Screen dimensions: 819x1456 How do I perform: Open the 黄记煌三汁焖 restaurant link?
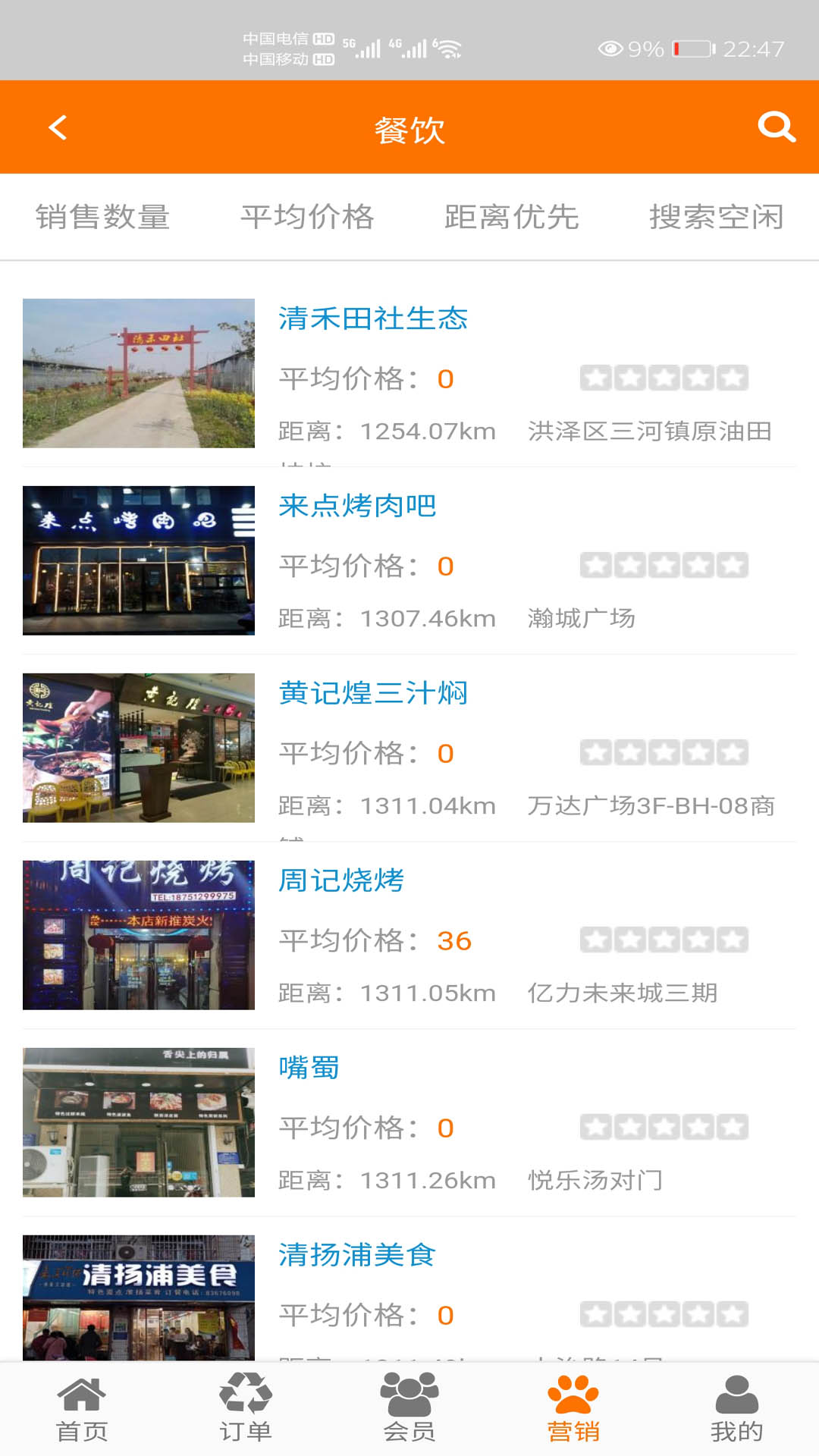tap(373, 693)
